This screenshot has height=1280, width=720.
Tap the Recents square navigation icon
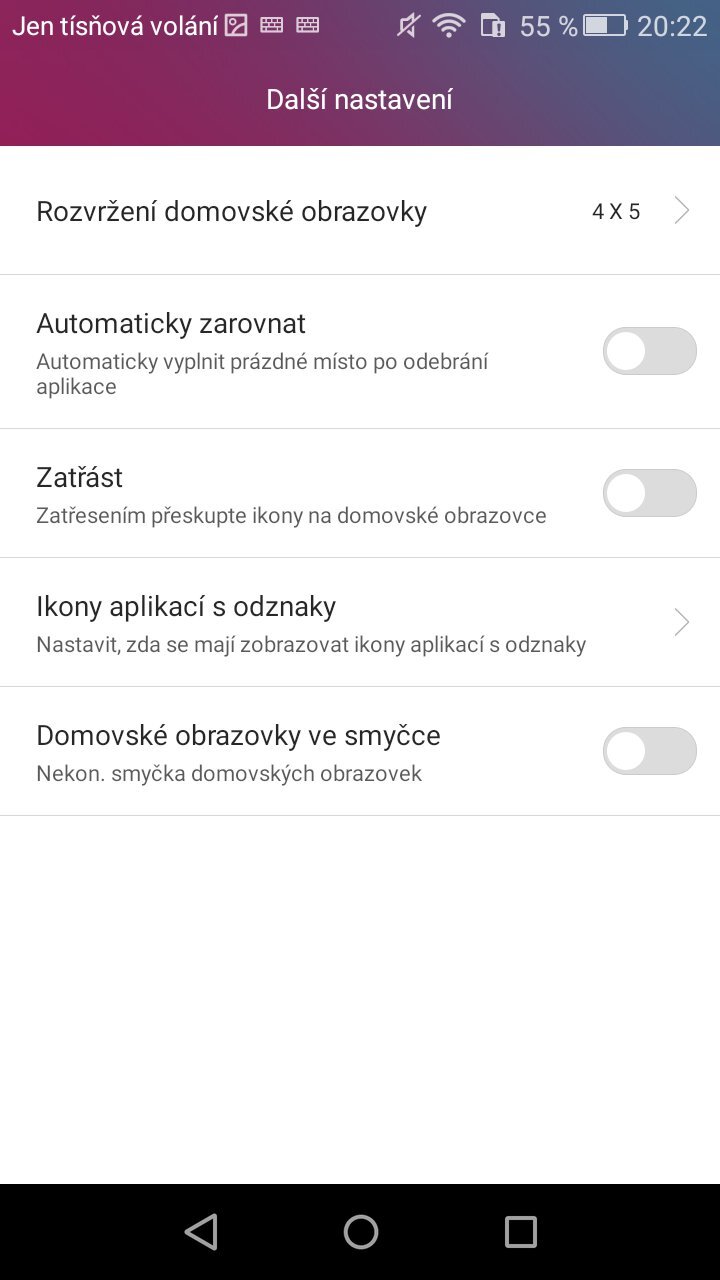point(519,1232)
